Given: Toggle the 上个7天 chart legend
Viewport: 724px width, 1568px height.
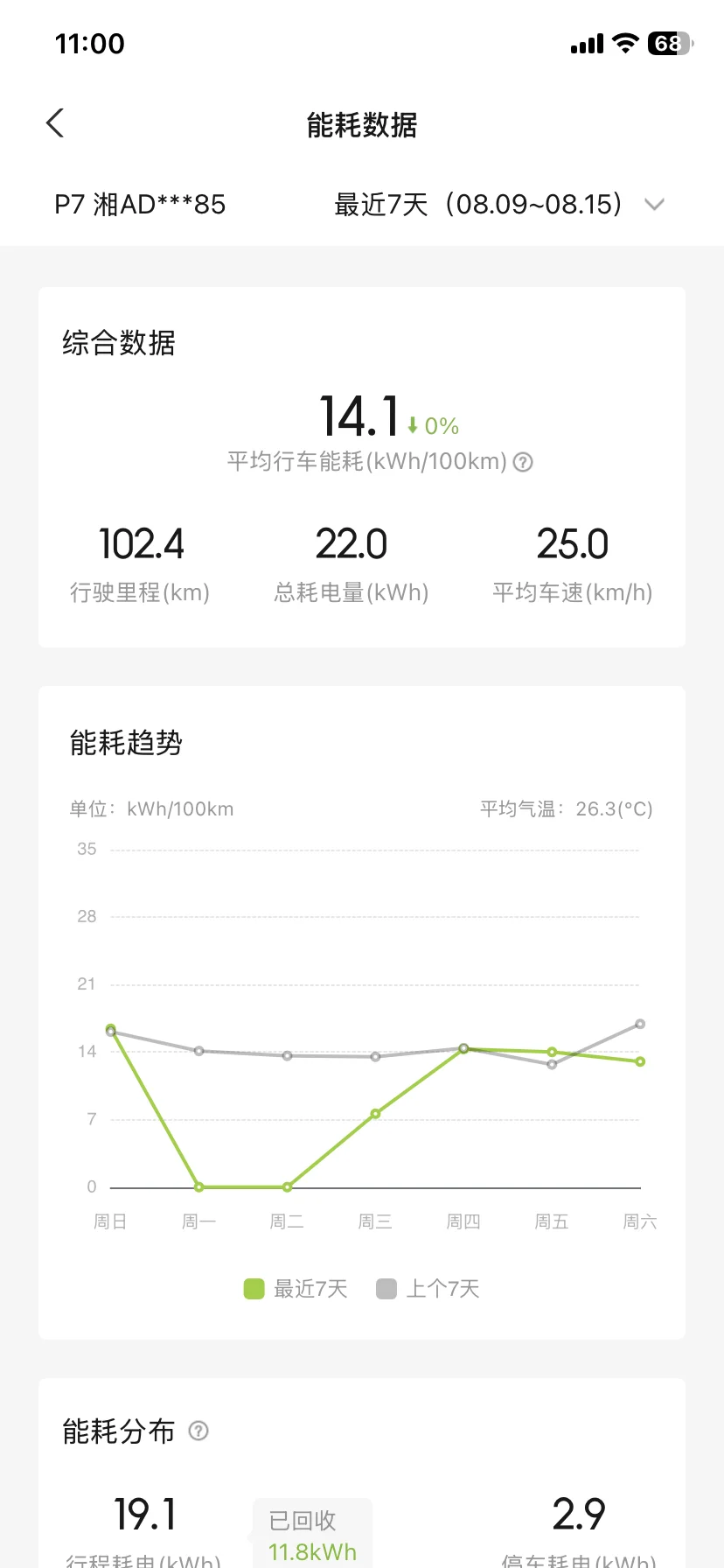Looking at the screenshot, I should coord(428,1289).
